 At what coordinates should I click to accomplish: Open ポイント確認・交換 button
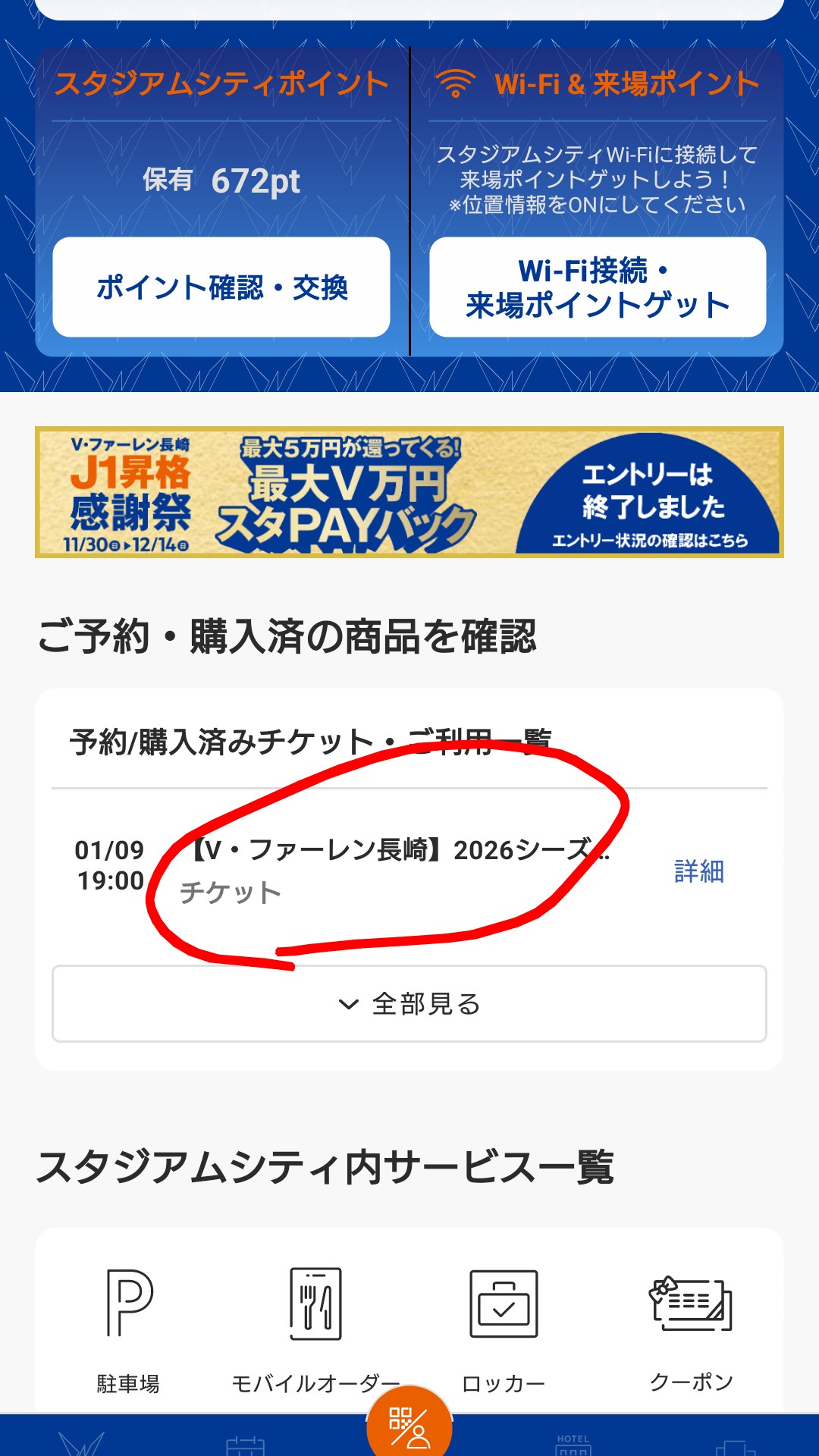(x=221, y=287)
